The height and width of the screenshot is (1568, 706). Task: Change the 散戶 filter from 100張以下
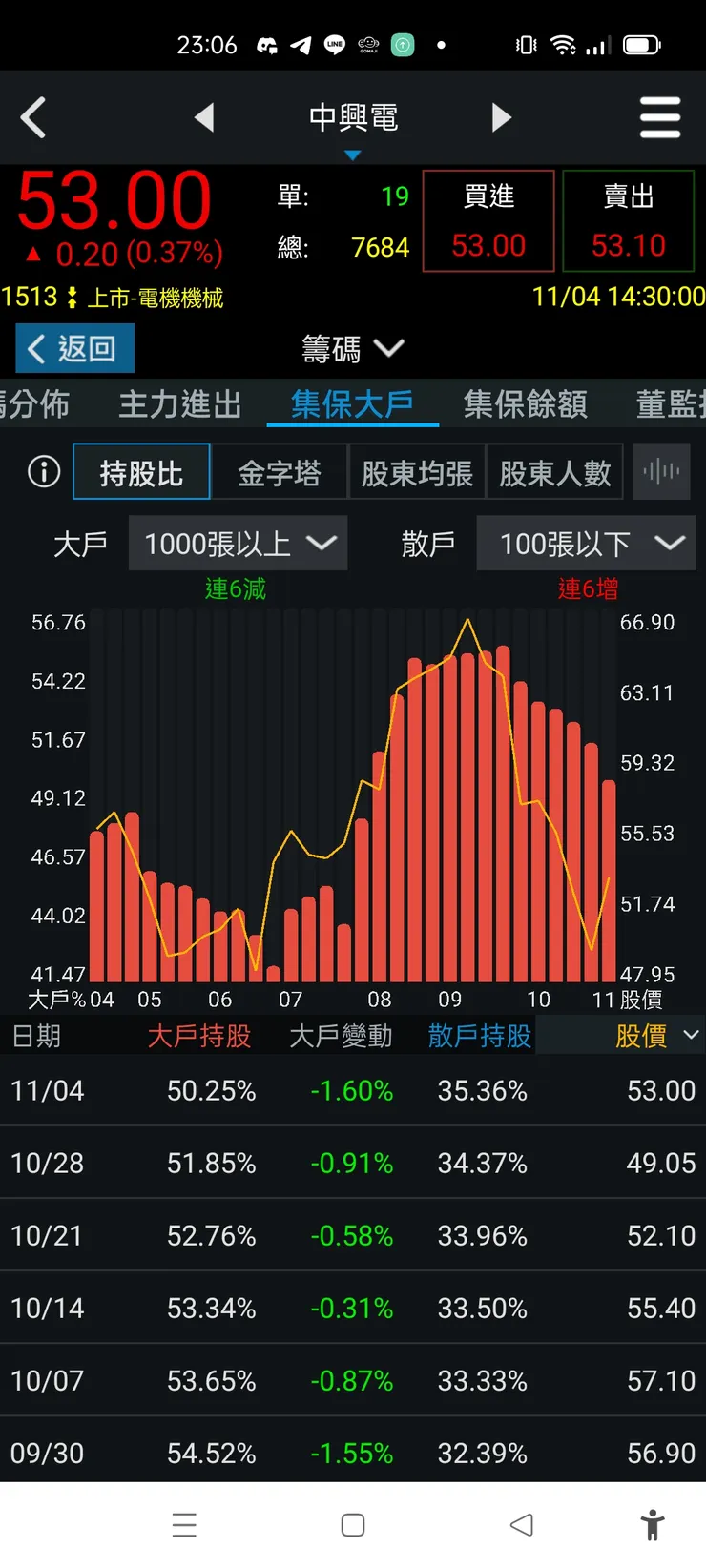pos(586,543)
